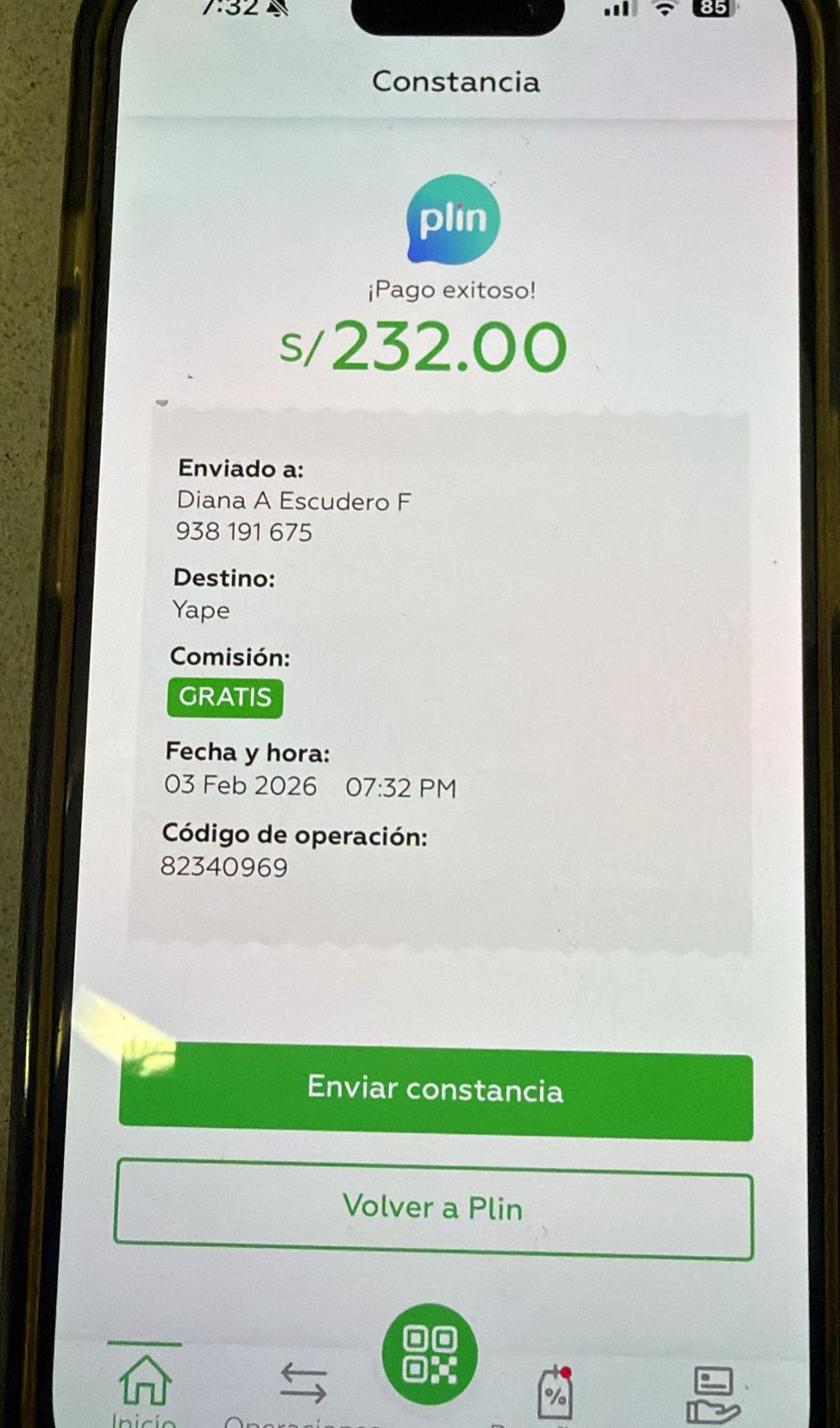The width and height of the screenshot is (840, 1428).
Task: Open the green QR scanner button
Action: (429, 1354)
